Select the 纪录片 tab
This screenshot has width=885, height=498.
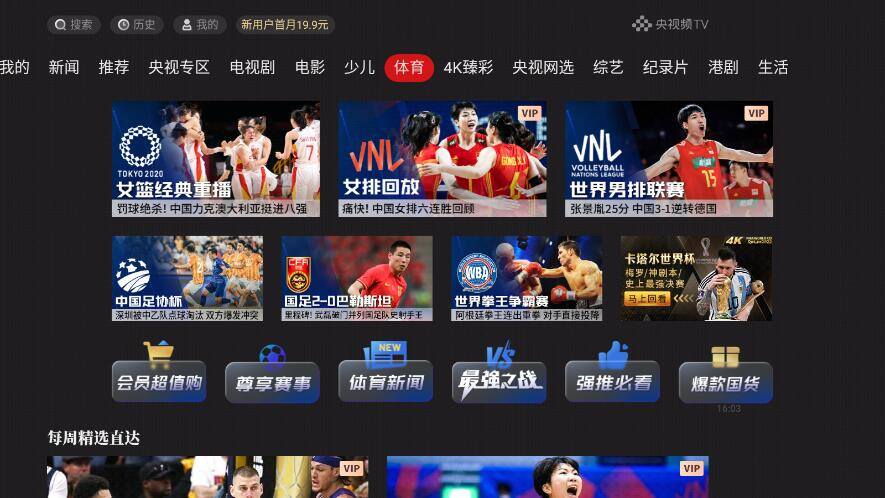tap(665, 67)
